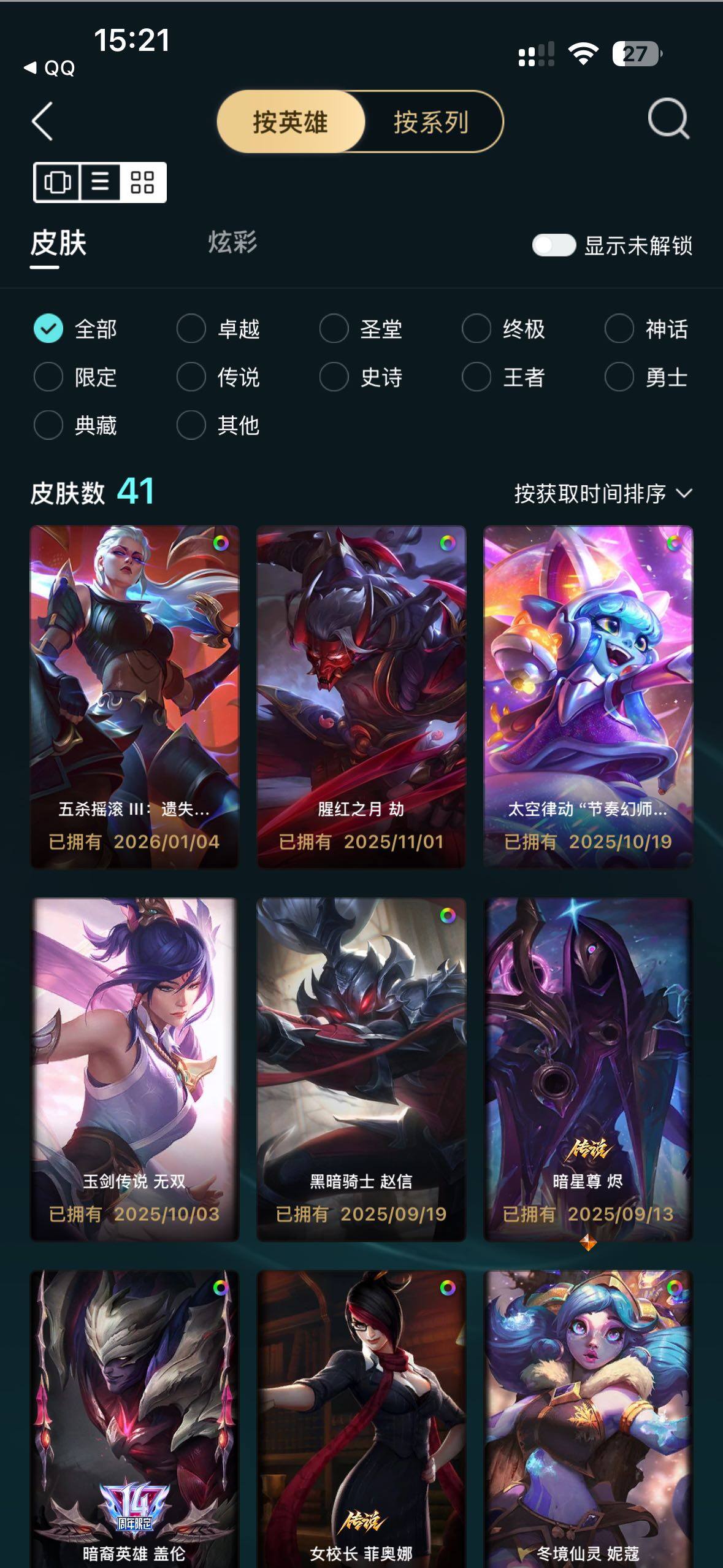Select the 终极 filter
Screen dimensions: 723x1568
(x=476, y=329)
